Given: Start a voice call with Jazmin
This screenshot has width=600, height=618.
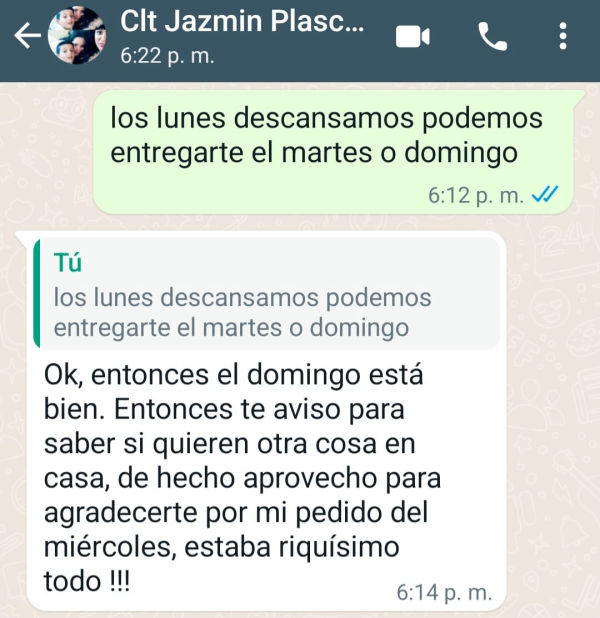Looking at the screenshot, I should point(492,37).
